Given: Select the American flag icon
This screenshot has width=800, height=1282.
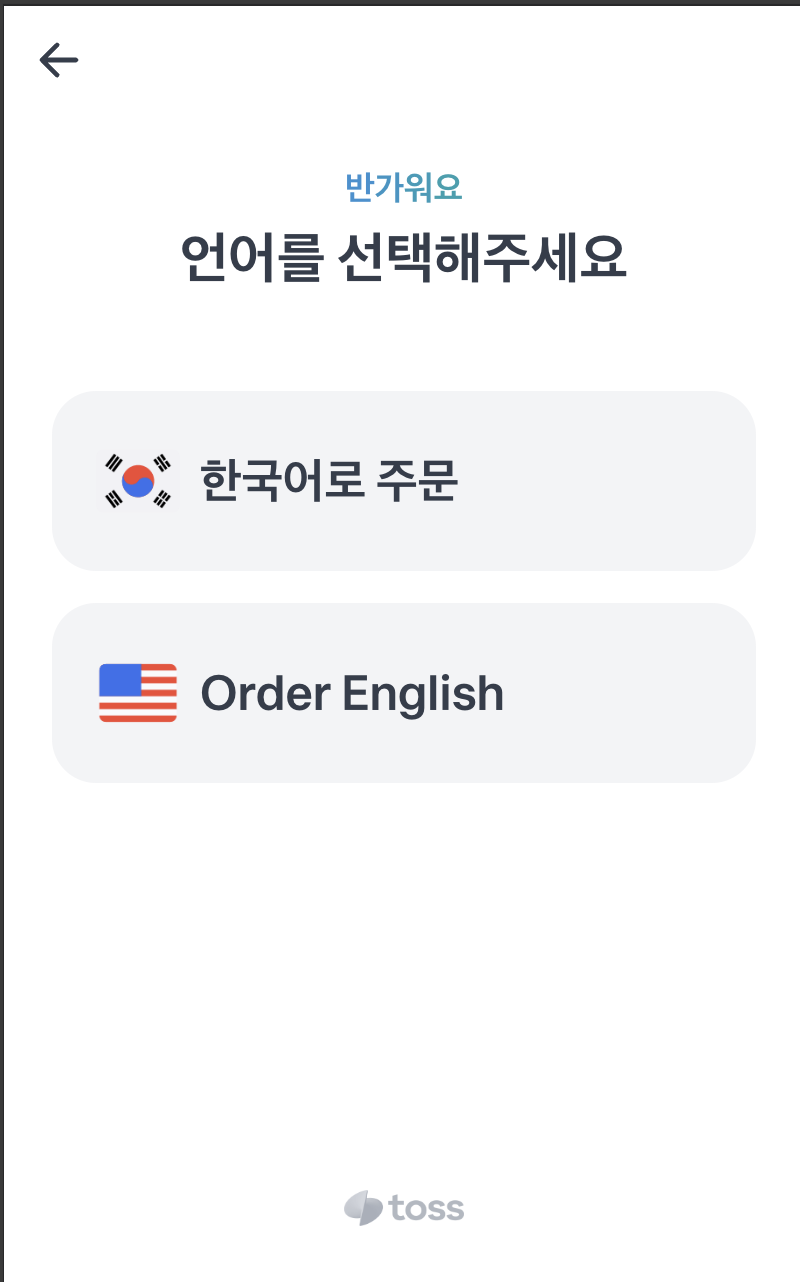Looking at the screenshot, I should 137,692.
